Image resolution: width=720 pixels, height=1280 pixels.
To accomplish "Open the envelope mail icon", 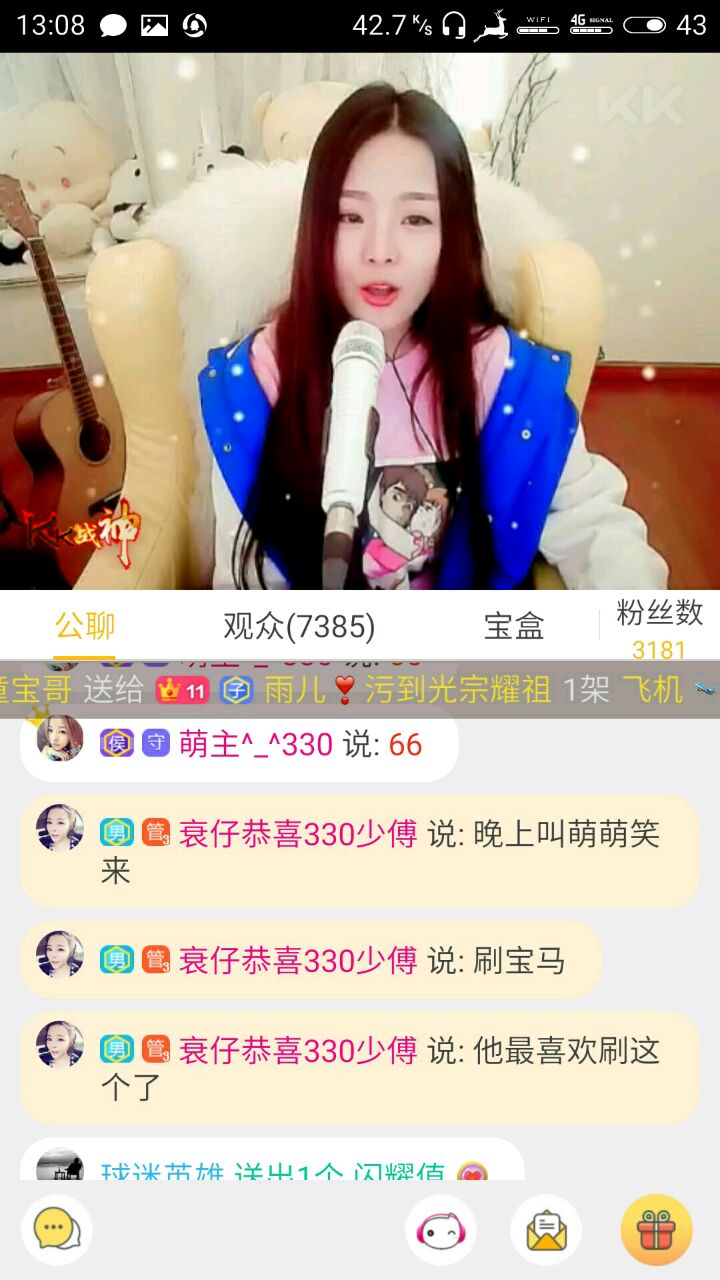I will coord(546,1230).
